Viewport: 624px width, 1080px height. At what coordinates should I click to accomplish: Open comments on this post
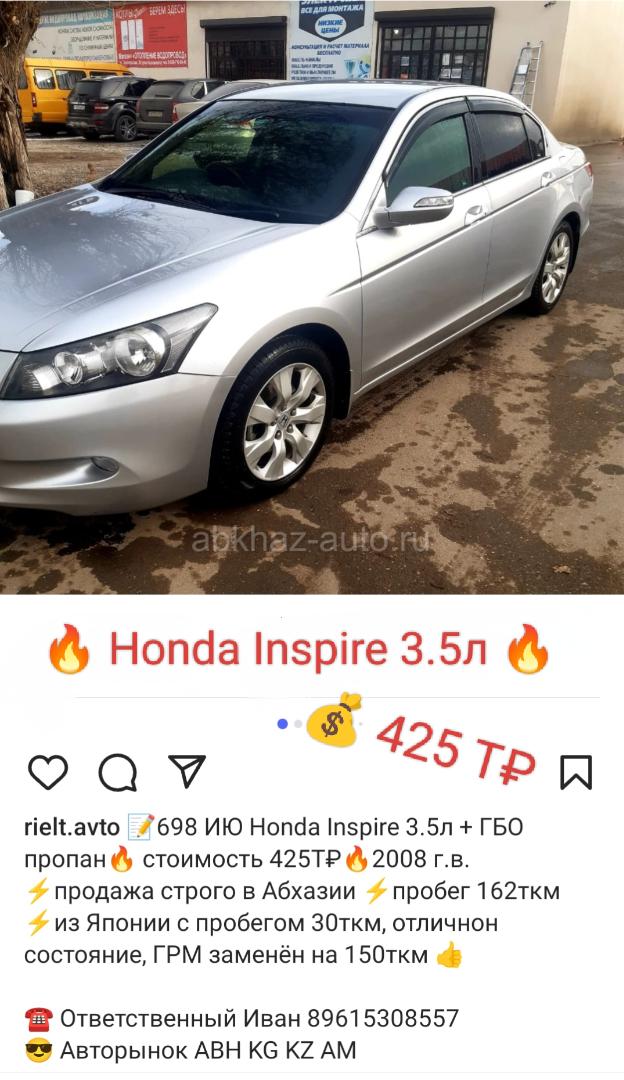click(117, 772)
